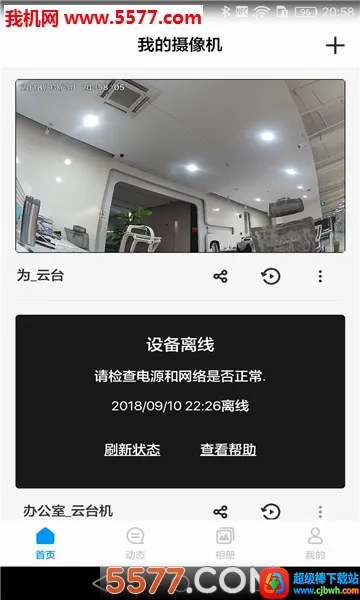Add a new camera with the plus icon
360x600 pixels.
(335, 46)
